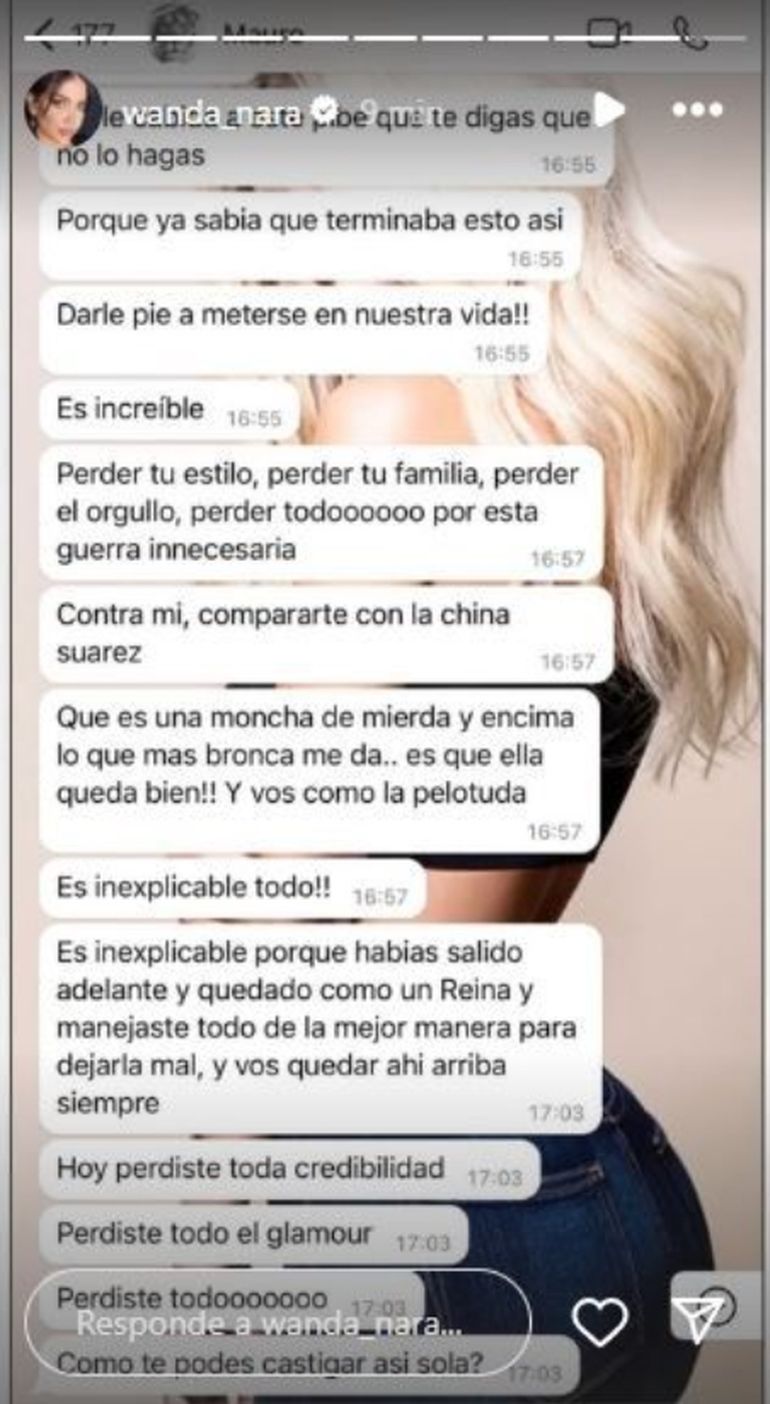Open the wanda_nara username link

coord(213,111)
